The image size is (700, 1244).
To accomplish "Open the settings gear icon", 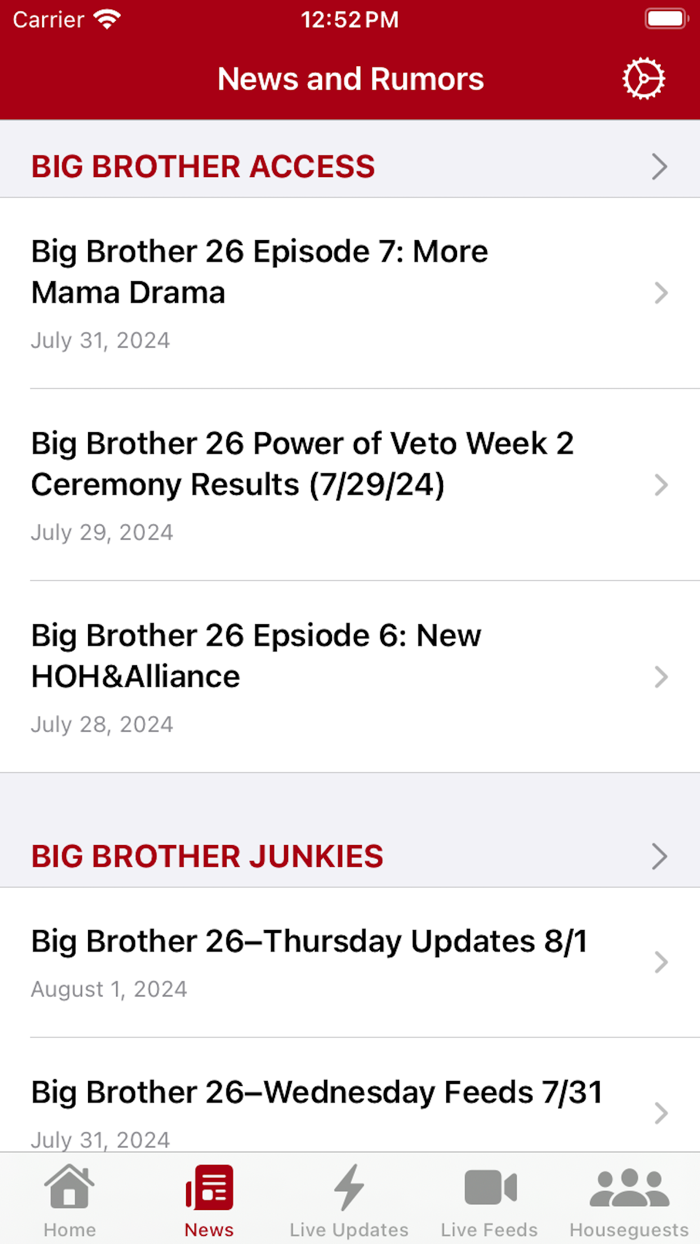I will click(x=643, y=79).
